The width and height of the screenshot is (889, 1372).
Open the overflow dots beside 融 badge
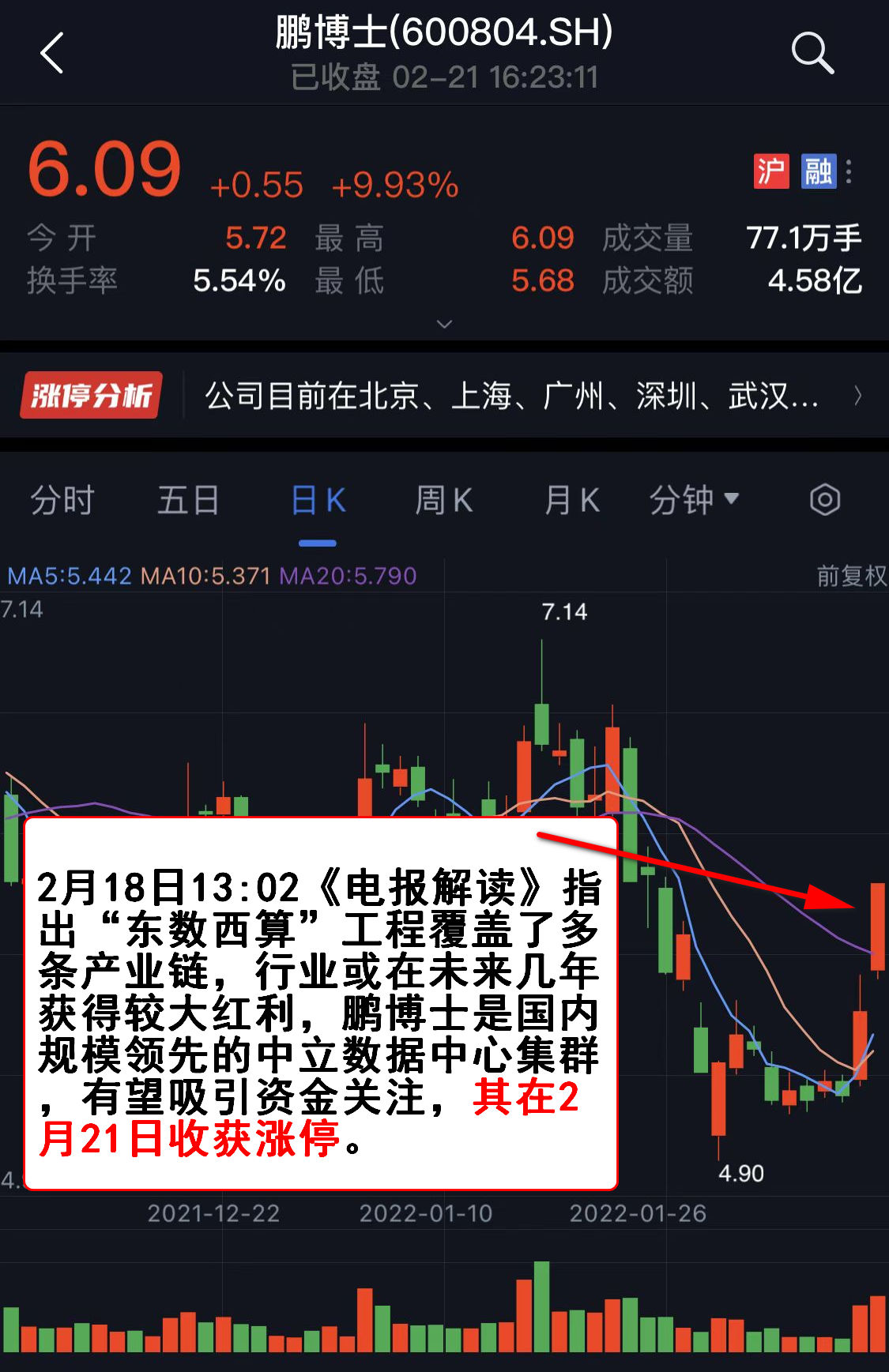(x=849, y=171)
